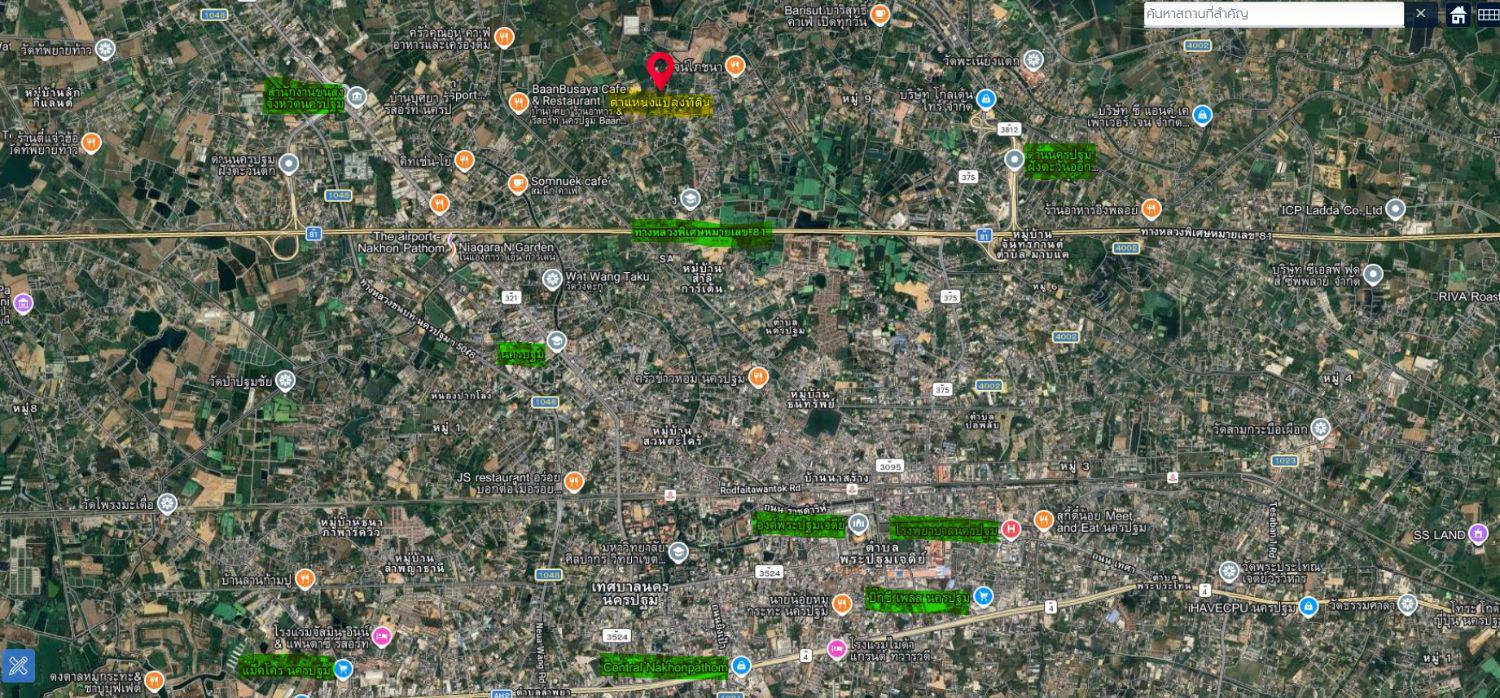Image resolution: width=1500 pixels, height=698 pixels.
Task: Tap the SS LAND map marker
Action: 1478,535
